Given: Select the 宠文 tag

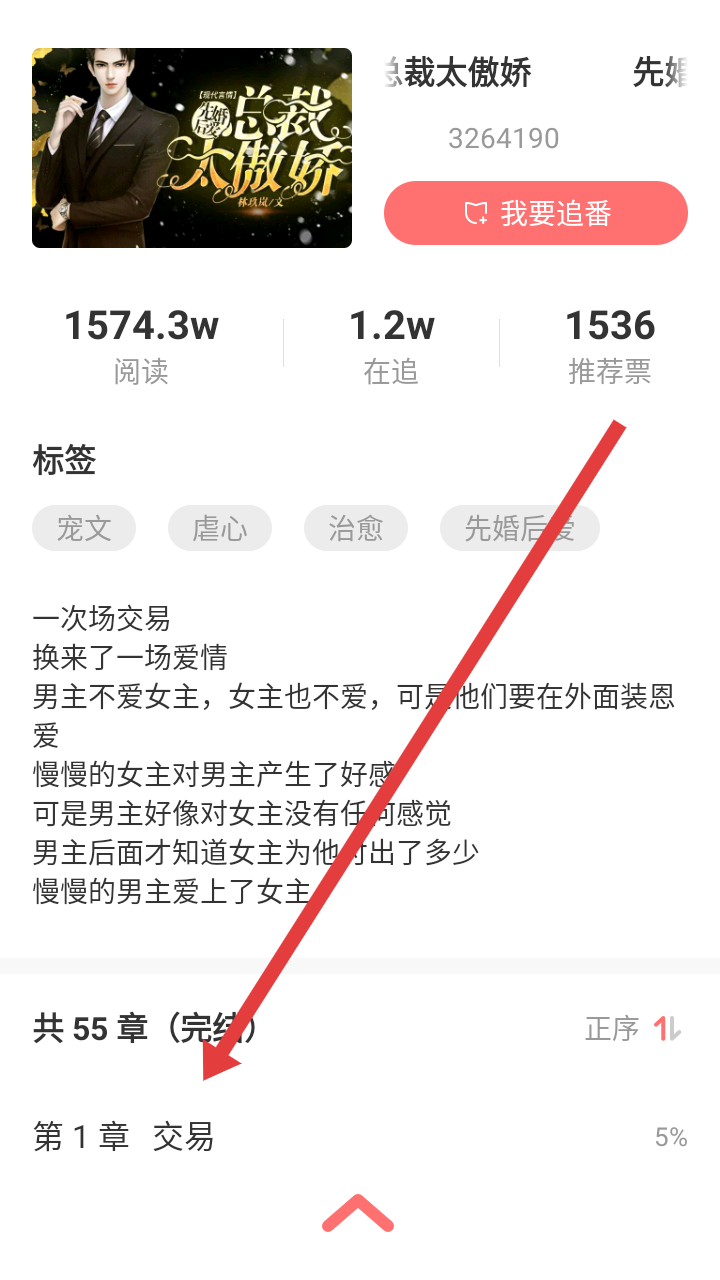Looking at the screenshot, I should pos(84,528).
